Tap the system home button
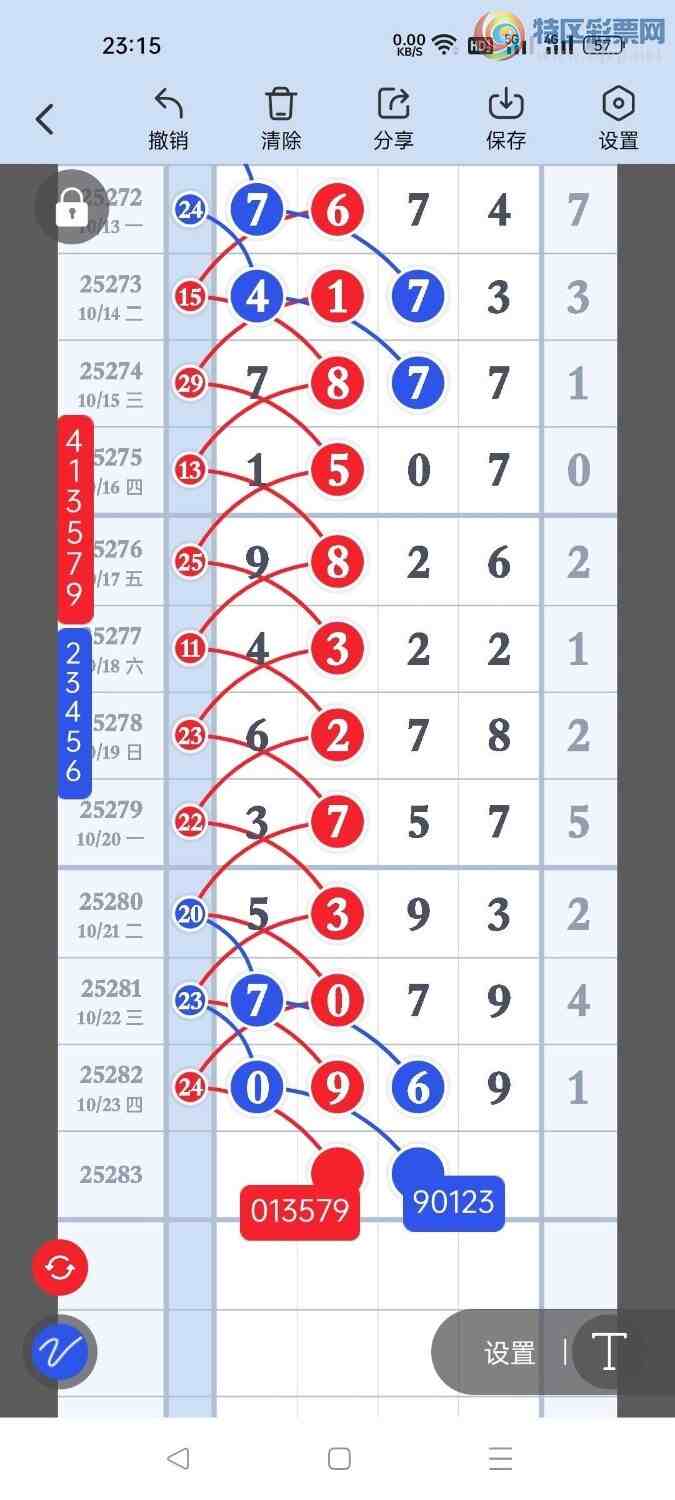675x1500 pixels. [339, 1458]
